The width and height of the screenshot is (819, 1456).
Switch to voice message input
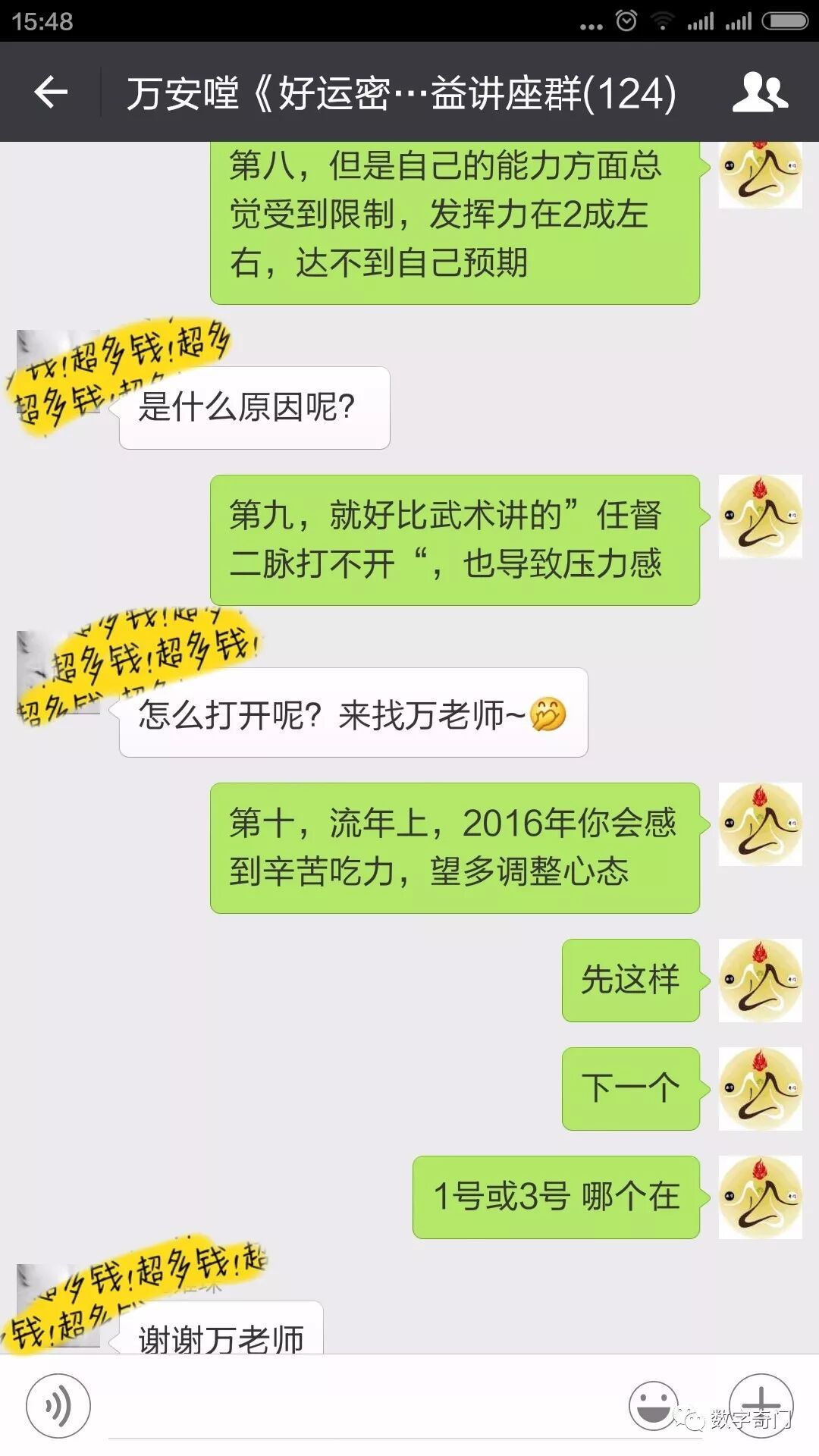click(x=58, y=1405)
